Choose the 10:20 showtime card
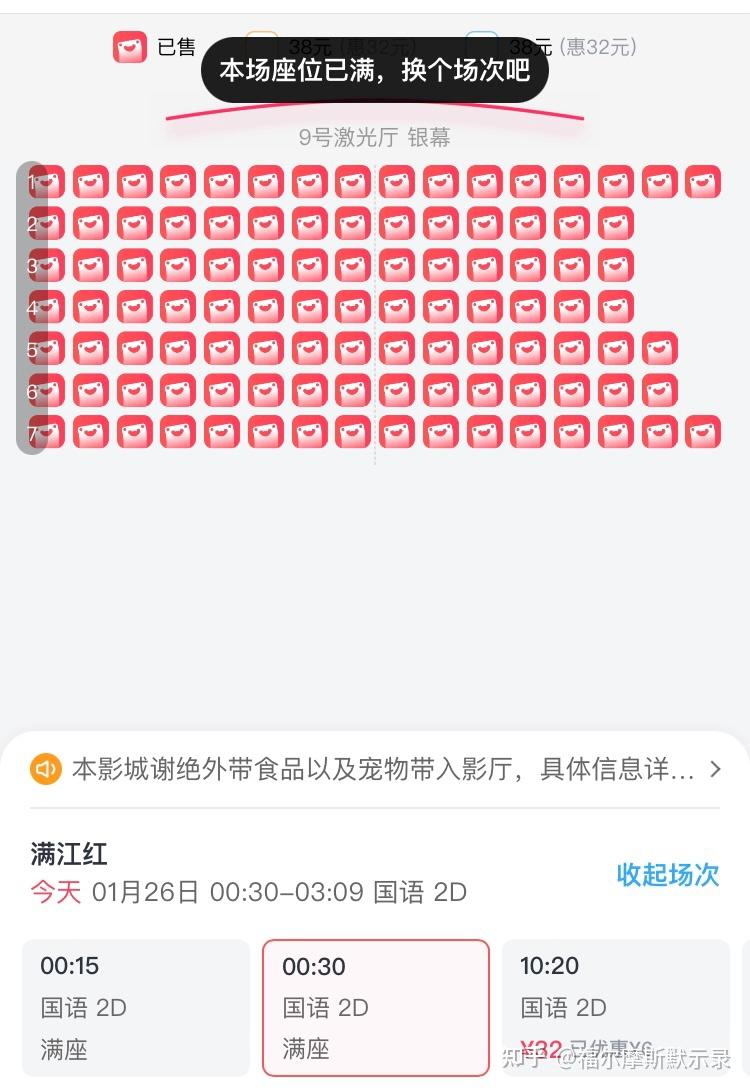This screenshot has height=1090, width=750. pos(615,1007)
